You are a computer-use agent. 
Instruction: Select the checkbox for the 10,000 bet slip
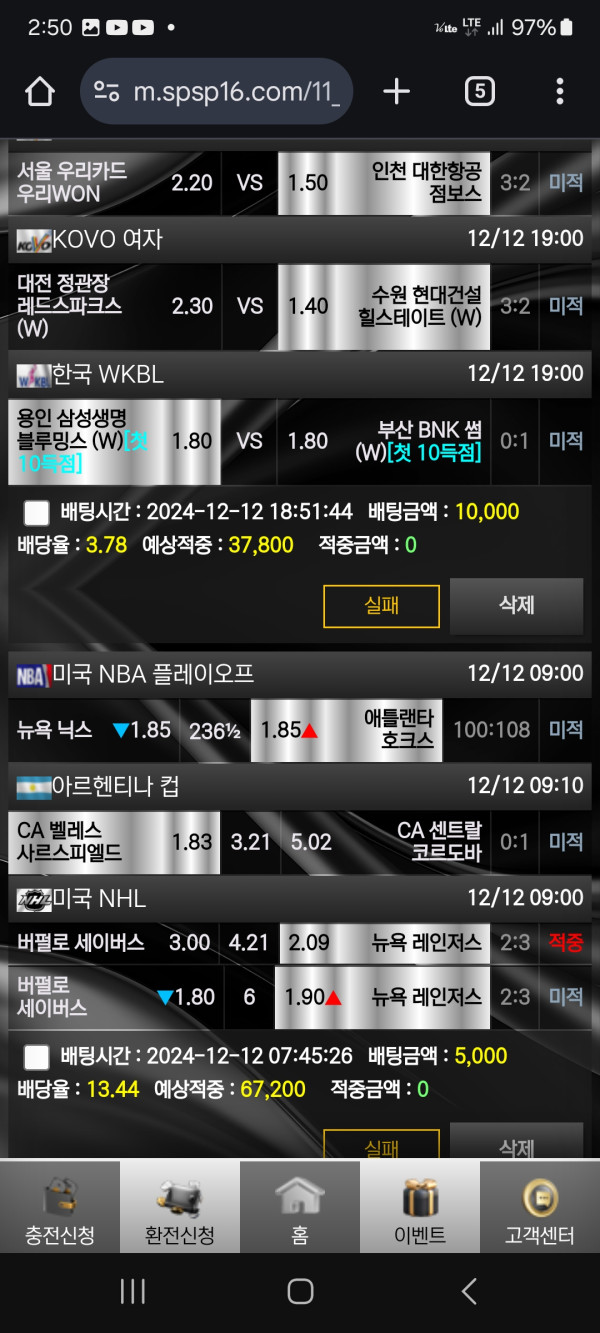[x=36, y=513]
